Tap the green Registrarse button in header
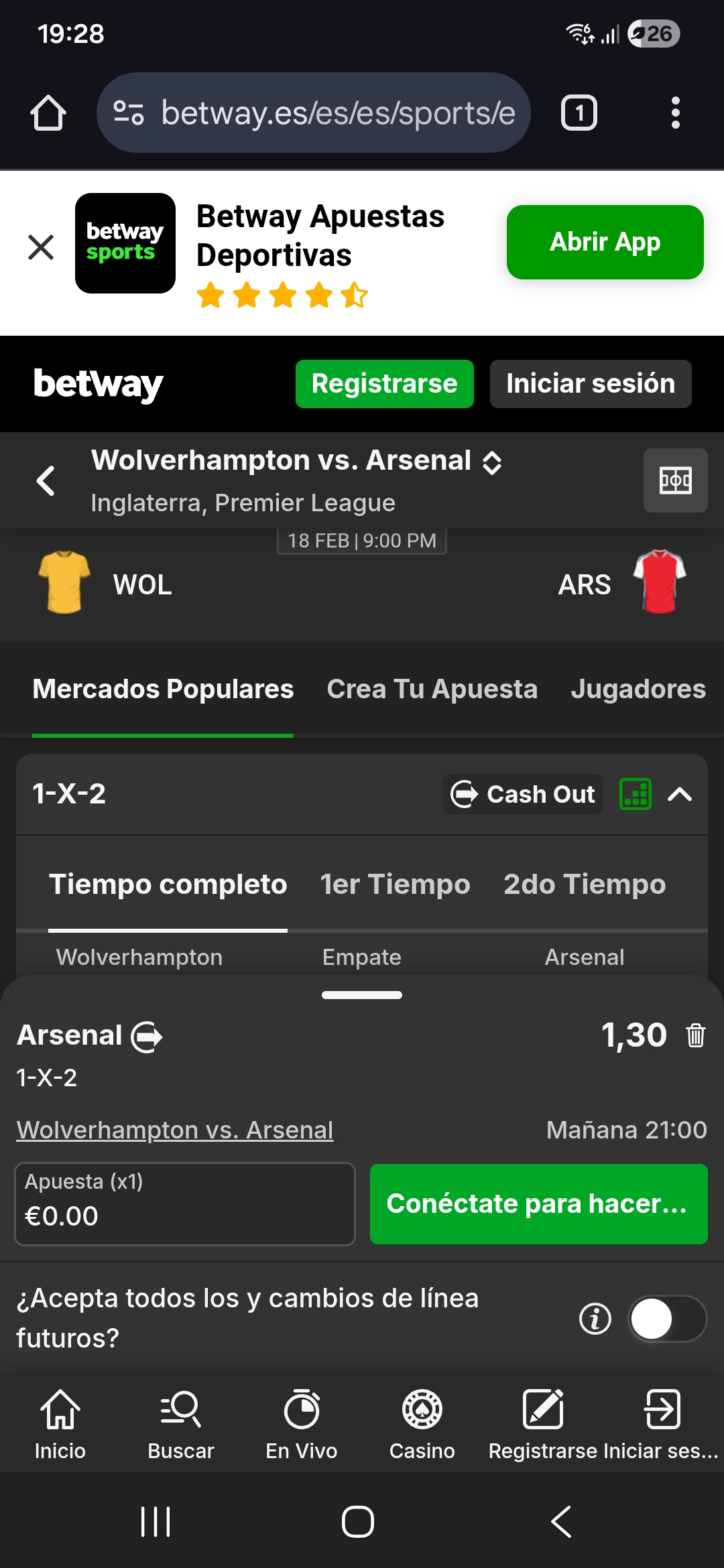This screenshot has width=724, height=1568. [384, 384]
